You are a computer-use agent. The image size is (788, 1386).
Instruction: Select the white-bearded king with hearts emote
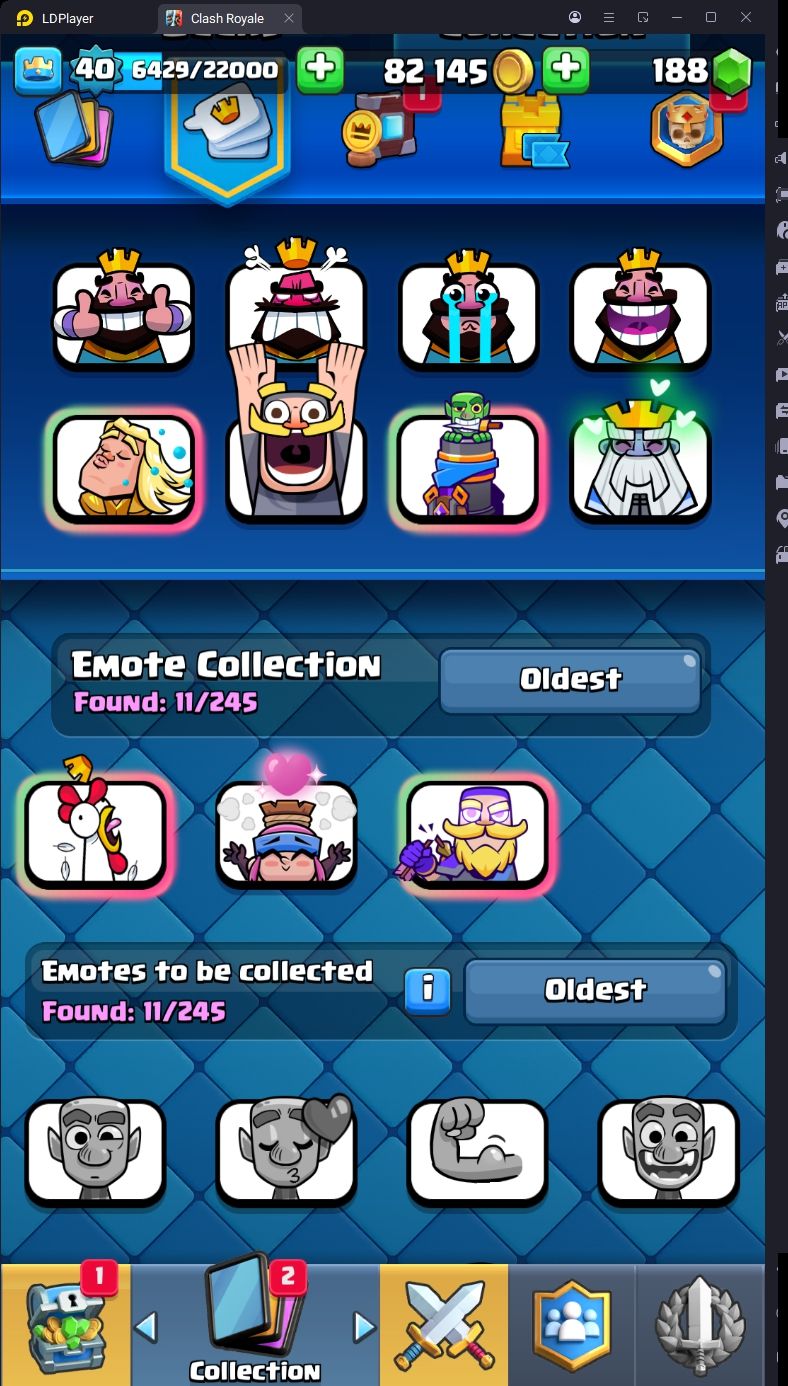[640, 468]
